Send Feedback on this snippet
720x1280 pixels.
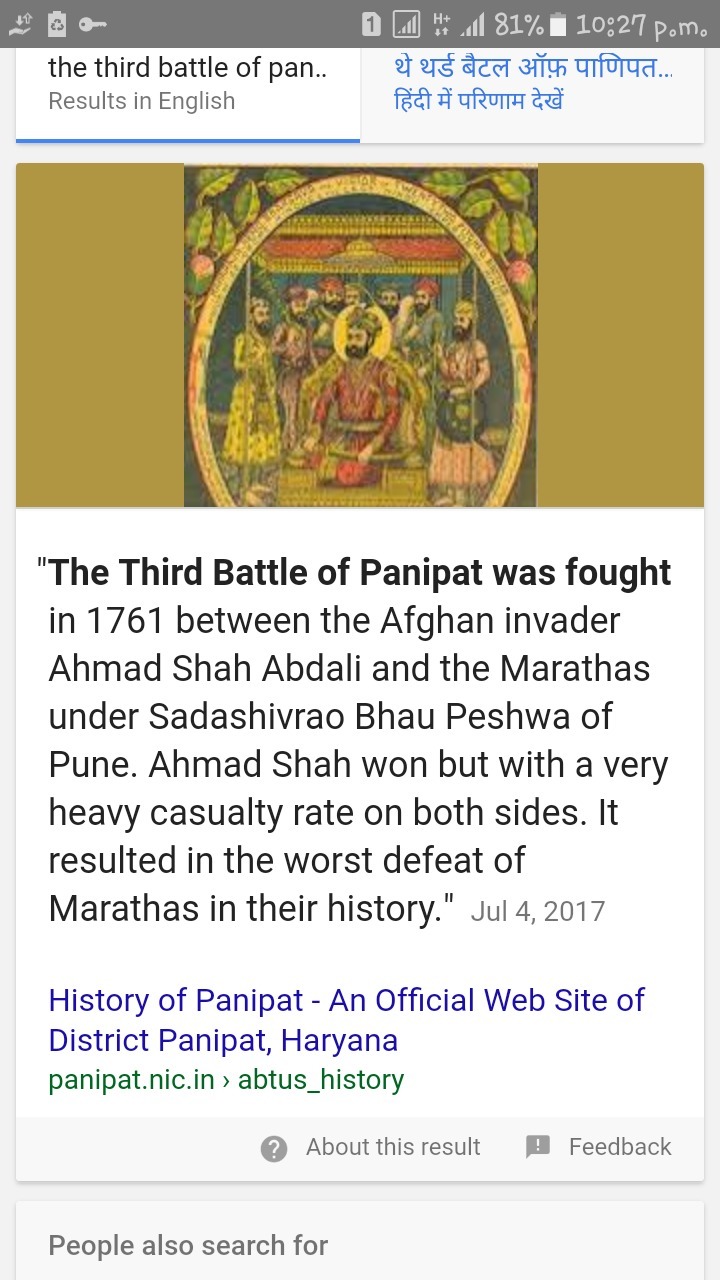[599, 1147]
